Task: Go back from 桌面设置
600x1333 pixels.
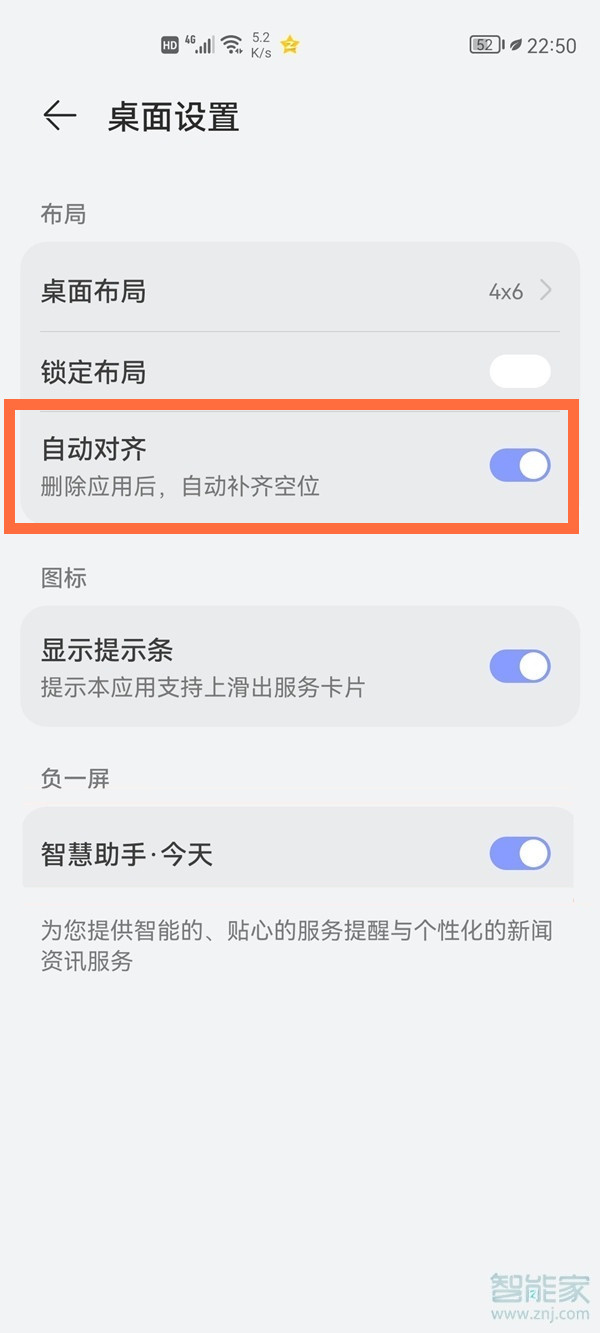Action: coord(60,117)
